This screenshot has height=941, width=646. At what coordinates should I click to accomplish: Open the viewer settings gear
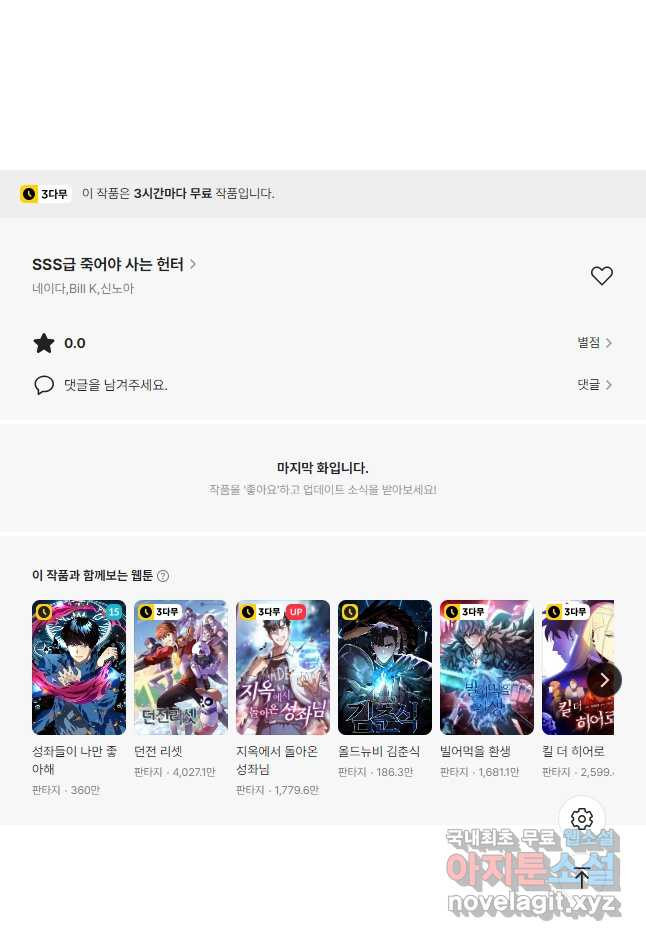tap(582, 819)
